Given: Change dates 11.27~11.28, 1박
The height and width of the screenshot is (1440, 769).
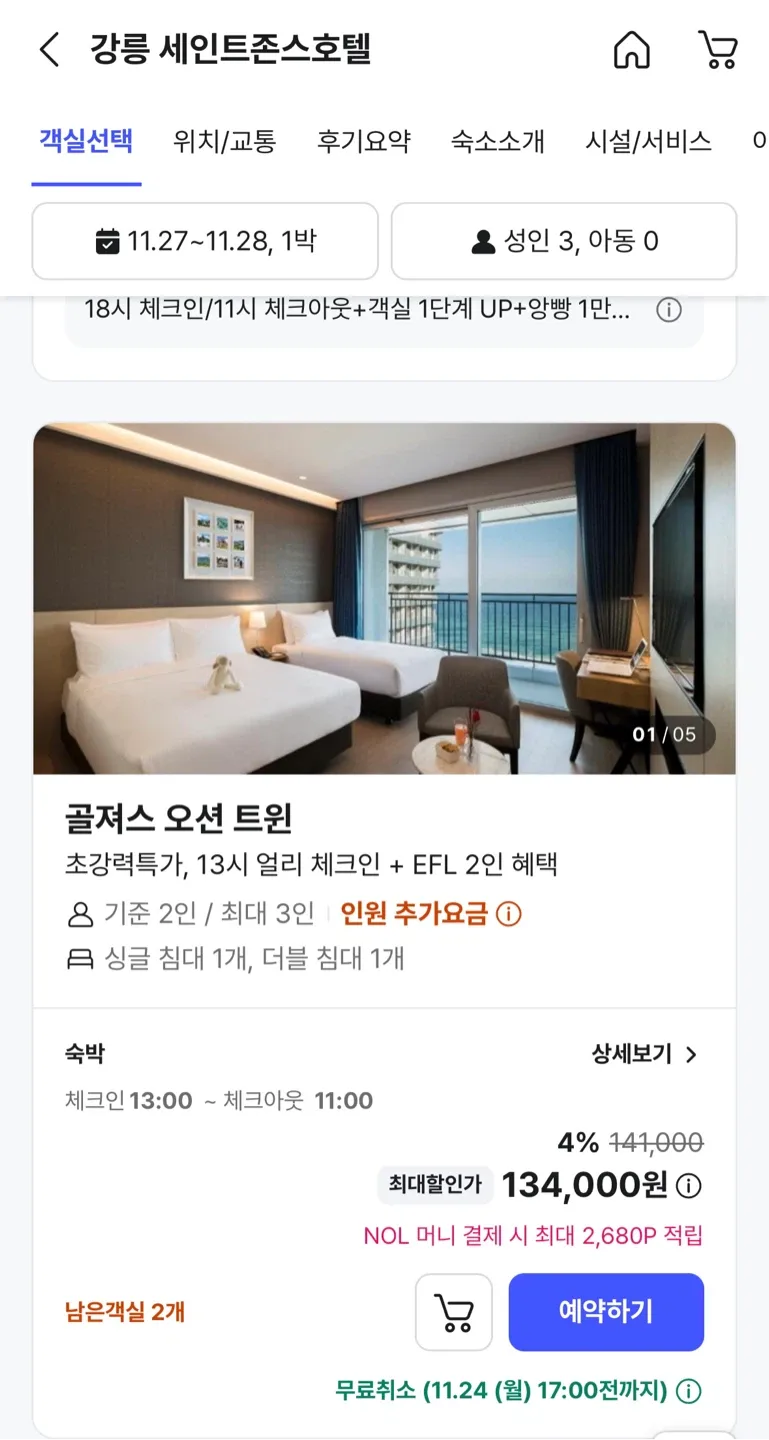Looking at the screenshot, I should pos(205,241).
